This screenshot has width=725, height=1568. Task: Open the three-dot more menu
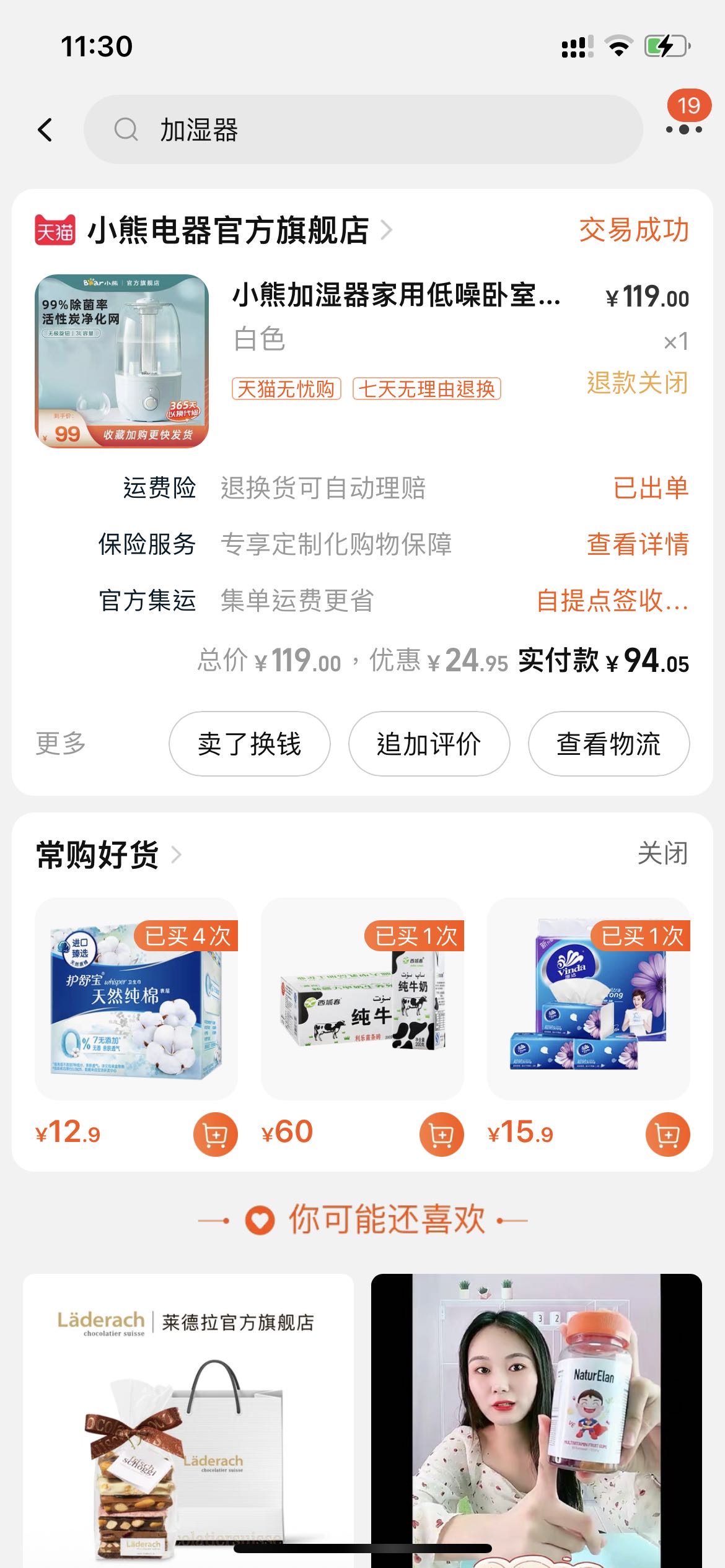(683, 129)
